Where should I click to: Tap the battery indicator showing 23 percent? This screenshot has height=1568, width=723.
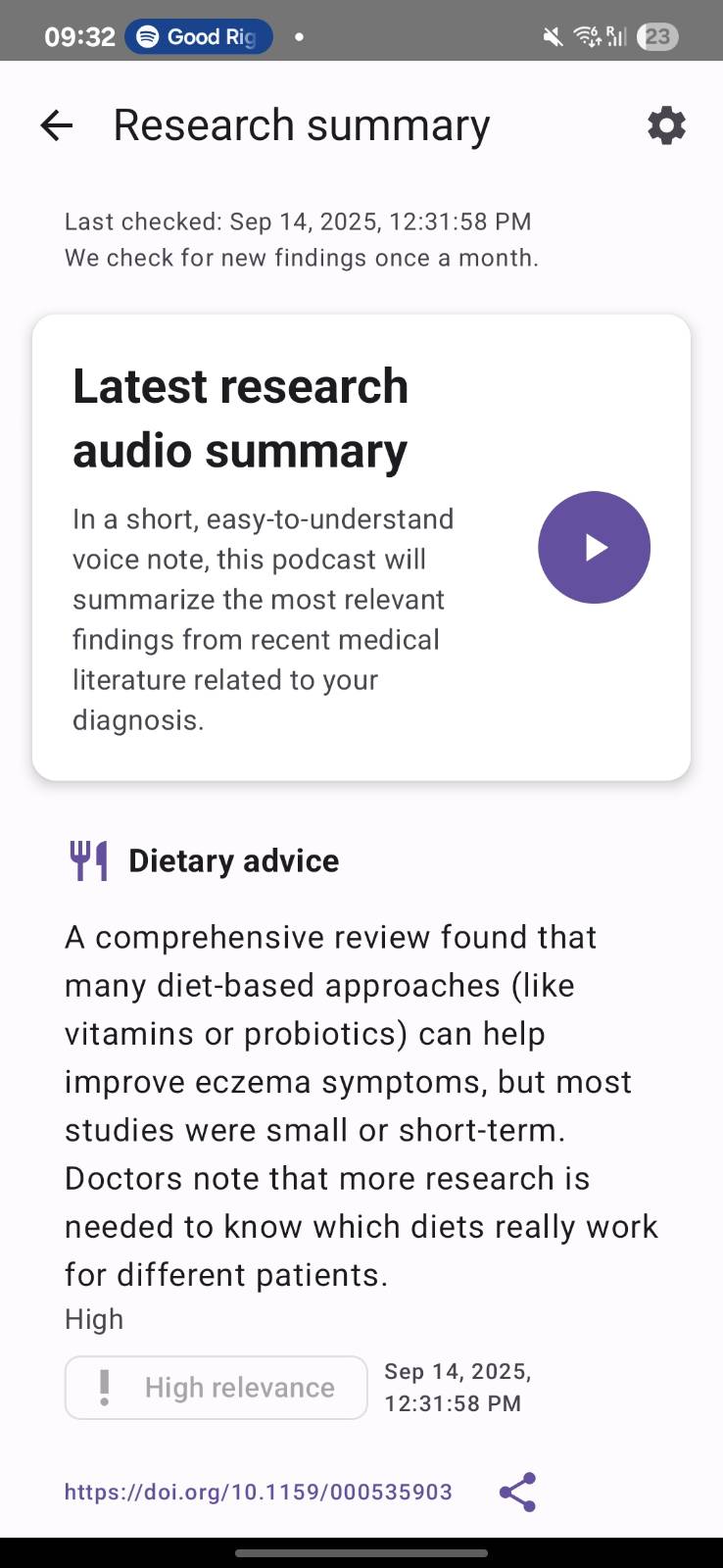656,36
